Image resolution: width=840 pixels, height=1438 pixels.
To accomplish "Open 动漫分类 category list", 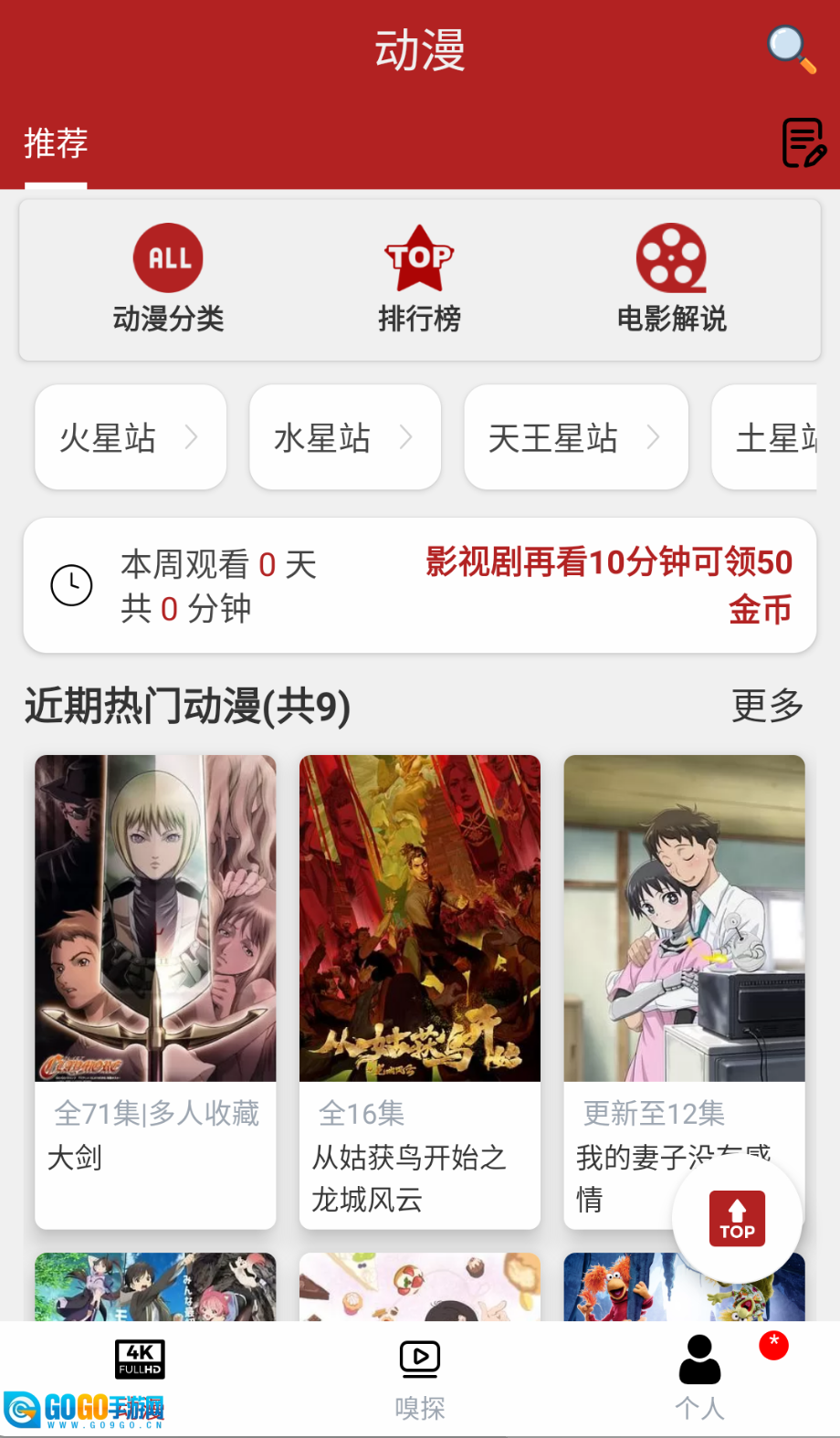I will (168, 278).
